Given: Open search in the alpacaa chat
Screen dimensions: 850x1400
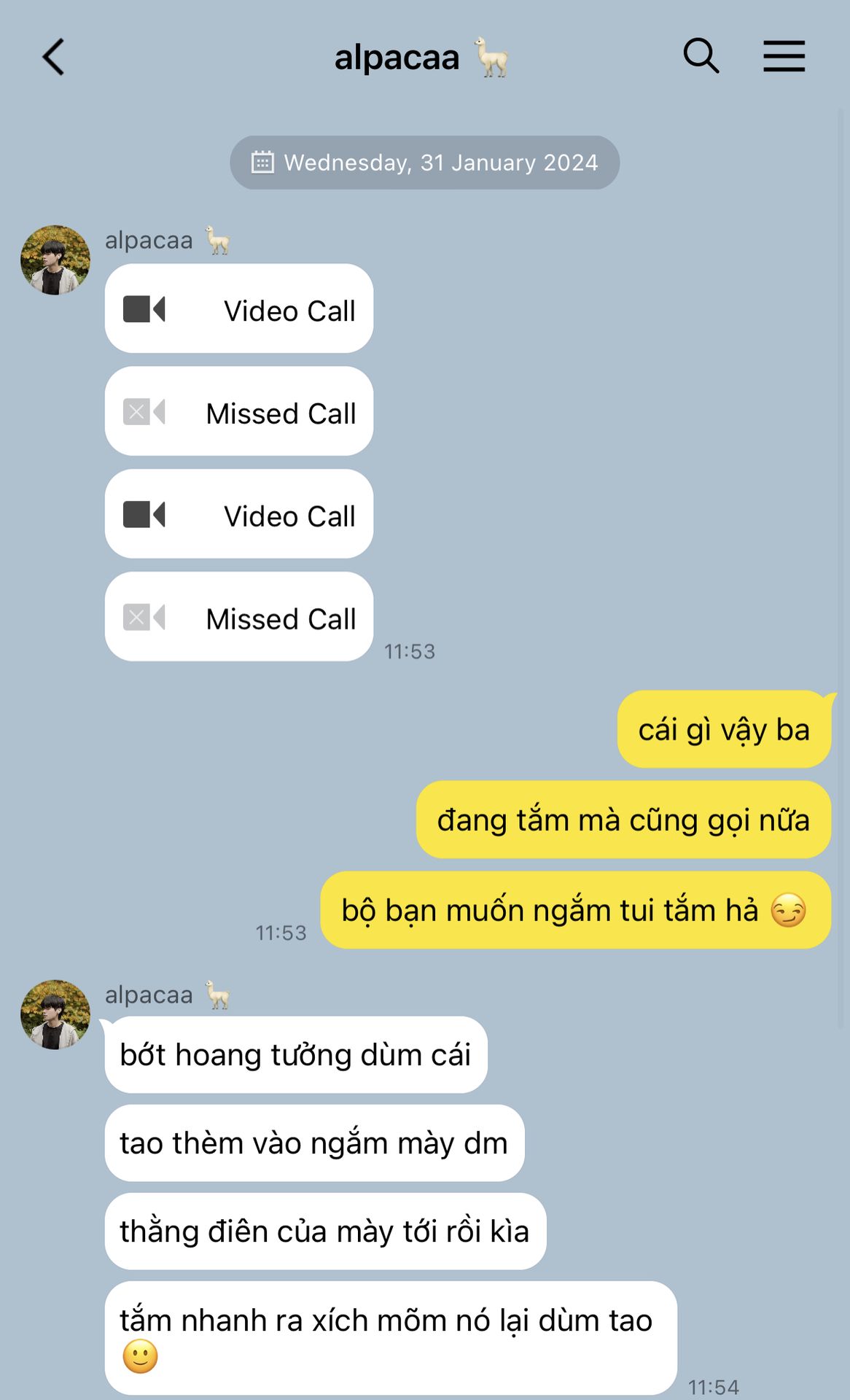Looking at the screenshot, I should click(x=701, y=56).
